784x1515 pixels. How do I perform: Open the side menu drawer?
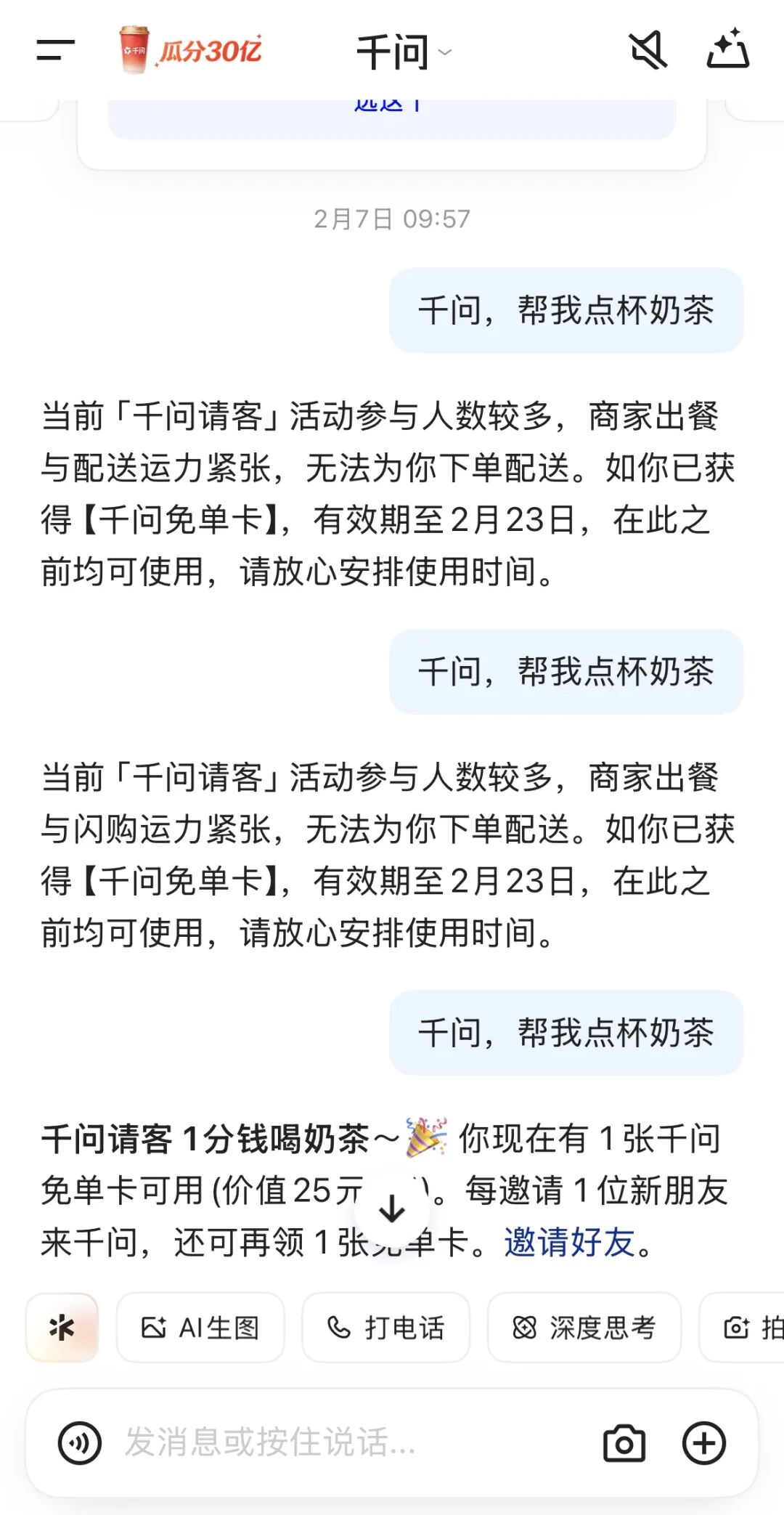pos(56,50)
